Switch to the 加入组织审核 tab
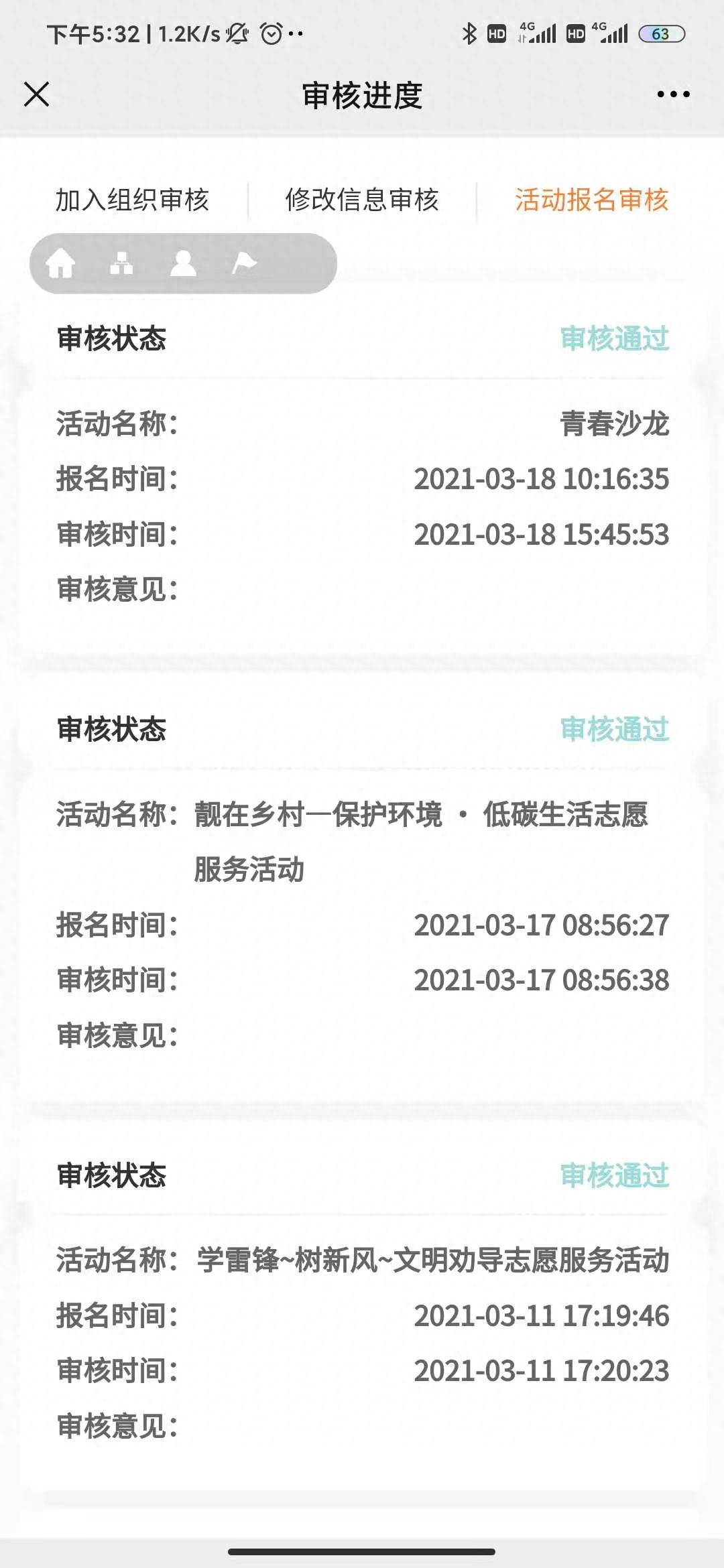This screenshot has width=724, height=1568. click(x=132, y=200)
